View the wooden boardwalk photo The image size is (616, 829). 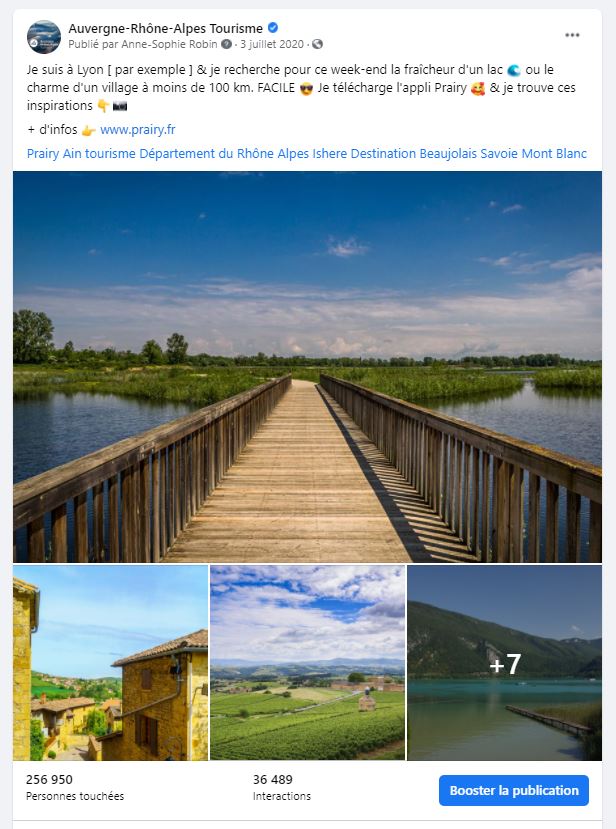[307, 366]
